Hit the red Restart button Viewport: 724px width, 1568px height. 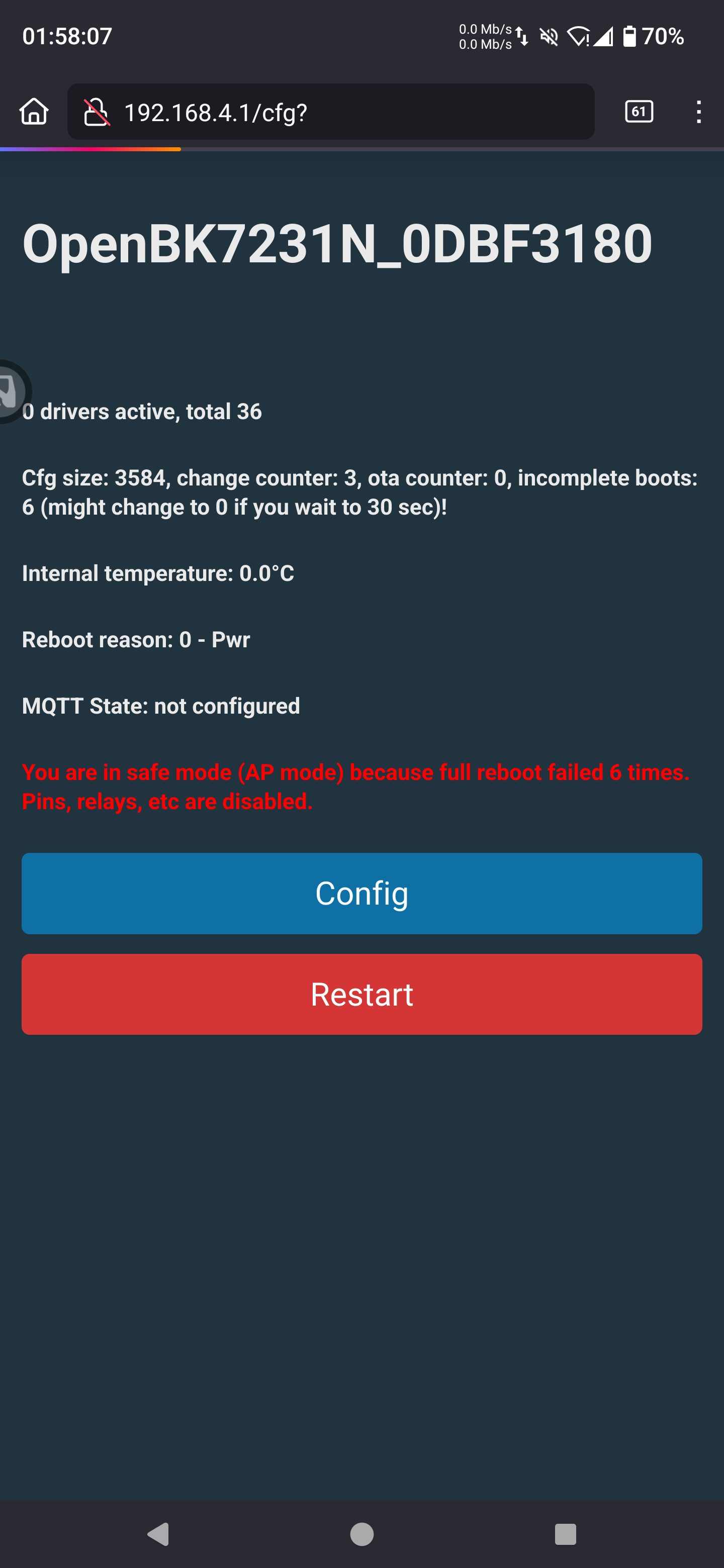[x=361, y=994]
